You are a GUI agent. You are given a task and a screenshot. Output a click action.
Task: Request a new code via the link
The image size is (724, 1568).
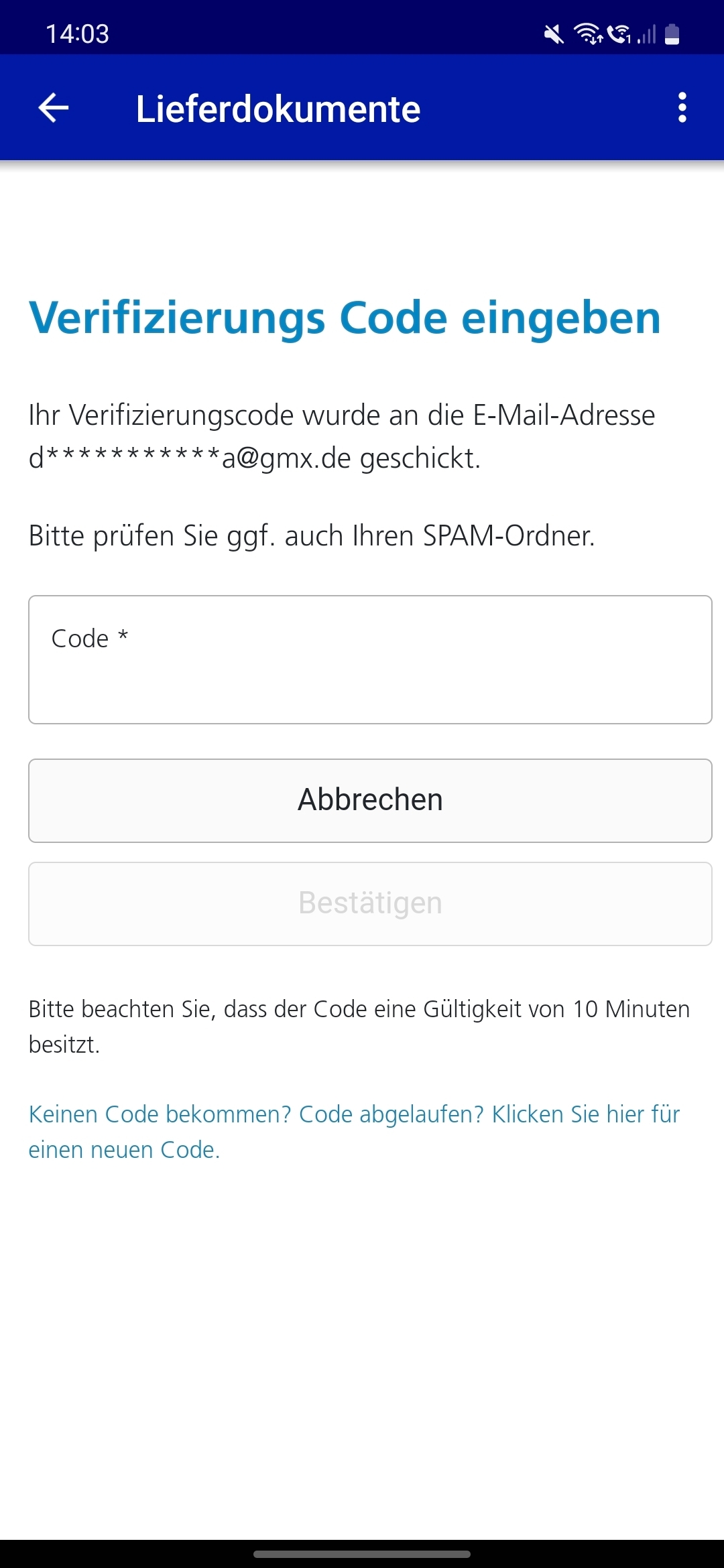tap(354, 1132)
